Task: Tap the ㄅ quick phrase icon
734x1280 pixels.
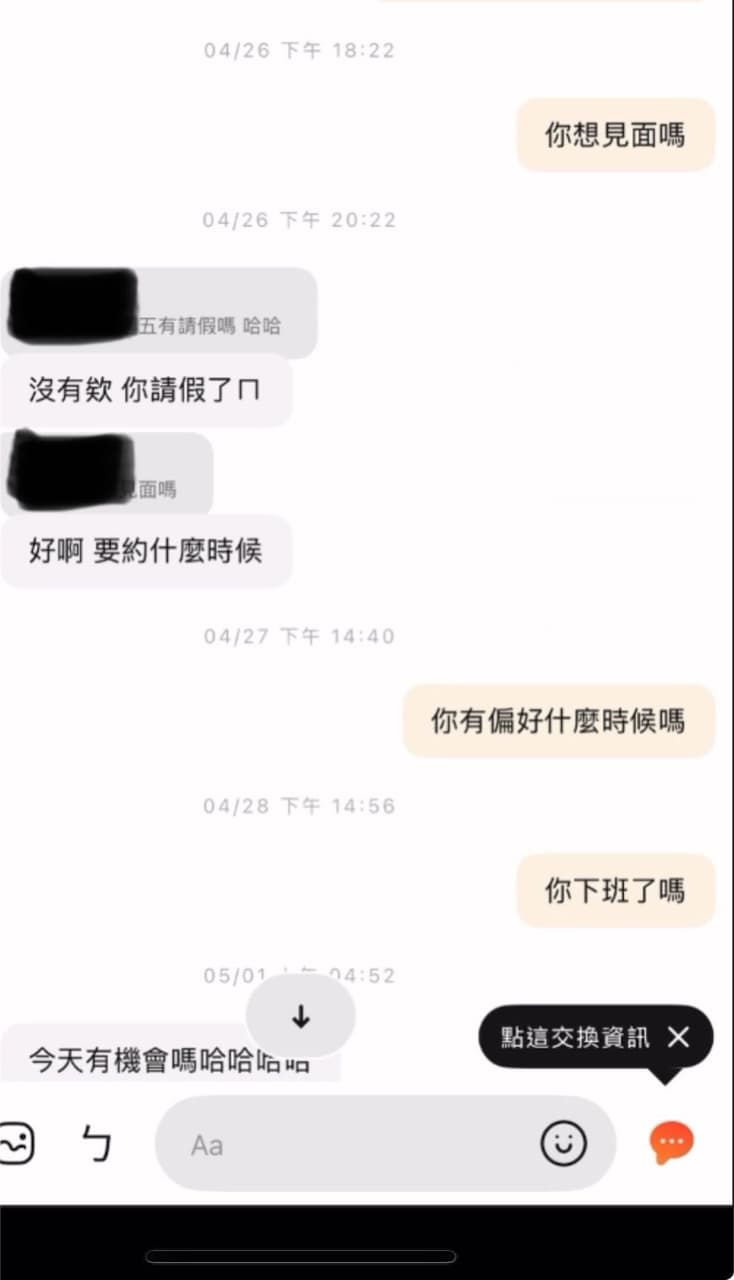Action: tap(97, 1143)
